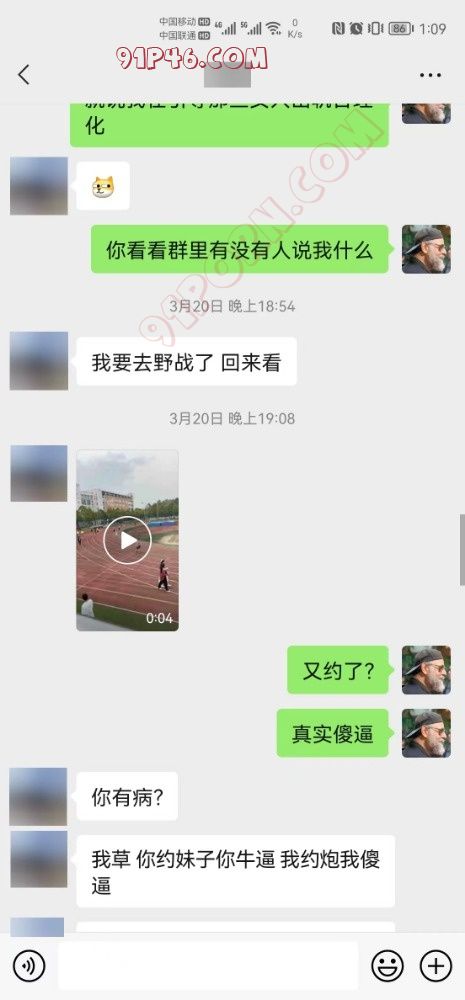465x1000 pixels.
Task: Open the plus attachment menu
Action: [x=436, y=966]
